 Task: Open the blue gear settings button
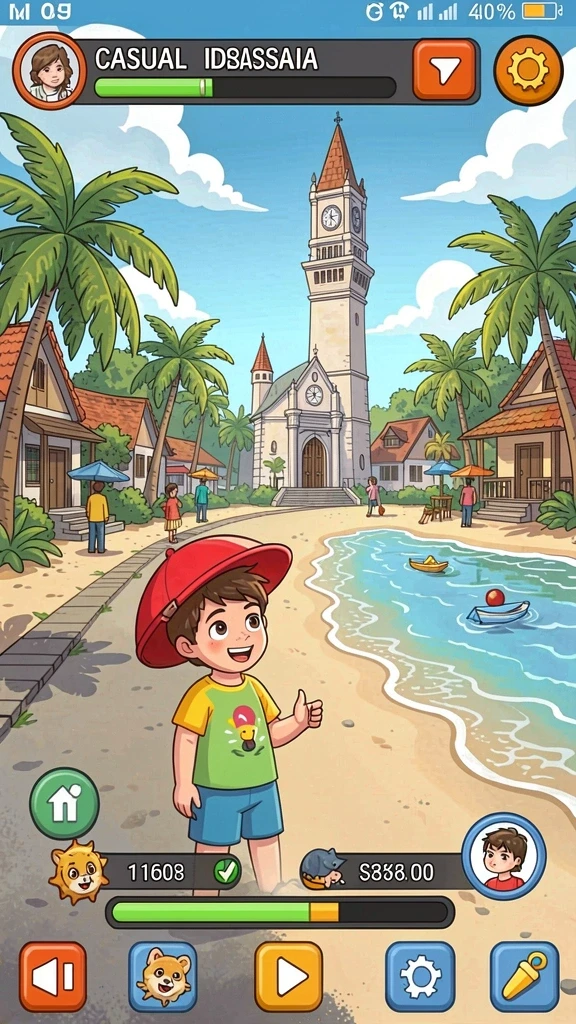[x=420, y=977]
